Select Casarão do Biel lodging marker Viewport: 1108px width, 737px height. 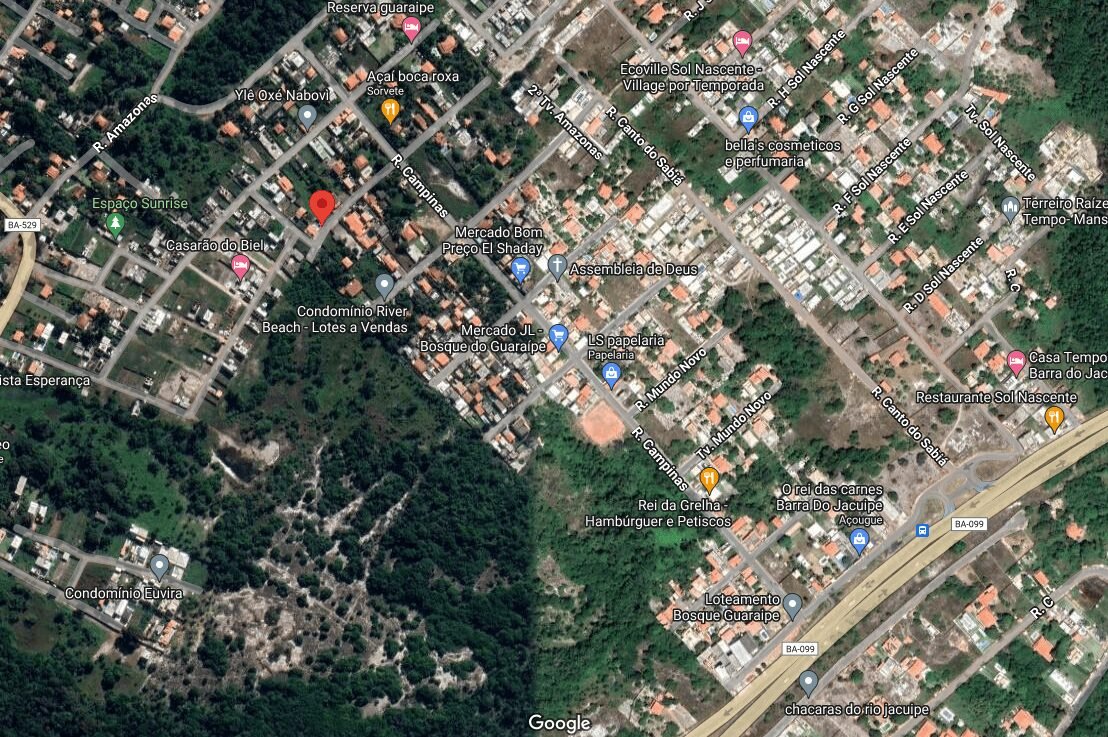click(240, 265)
